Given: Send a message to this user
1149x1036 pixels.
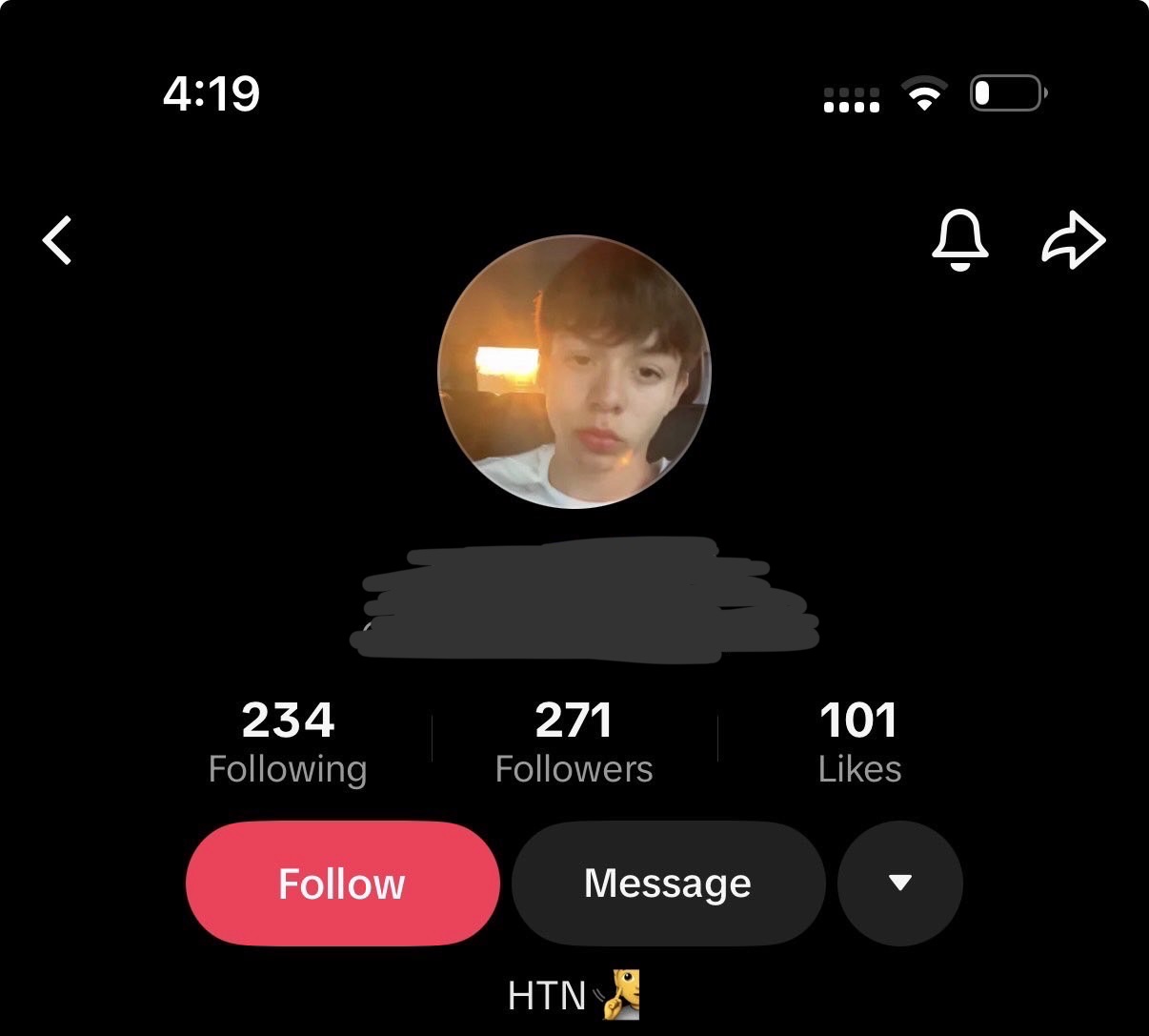Looking at the screenshot, I should coord(668,884).
